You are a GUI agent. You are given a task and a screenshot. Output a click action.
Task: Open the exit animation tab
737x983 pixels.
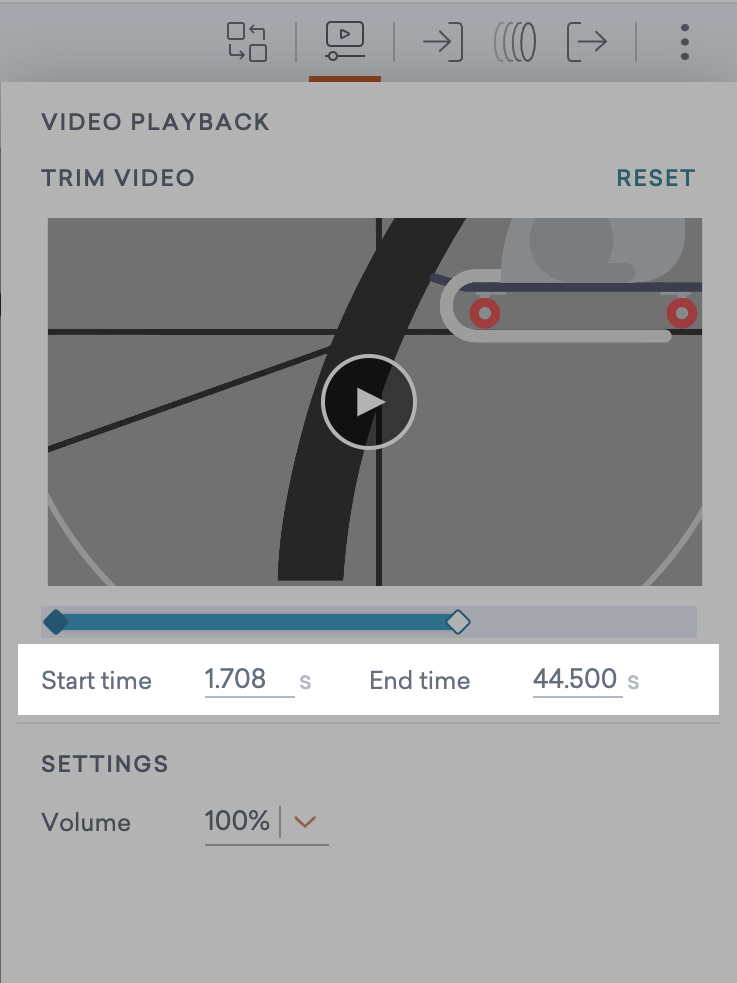pos(587,42)
